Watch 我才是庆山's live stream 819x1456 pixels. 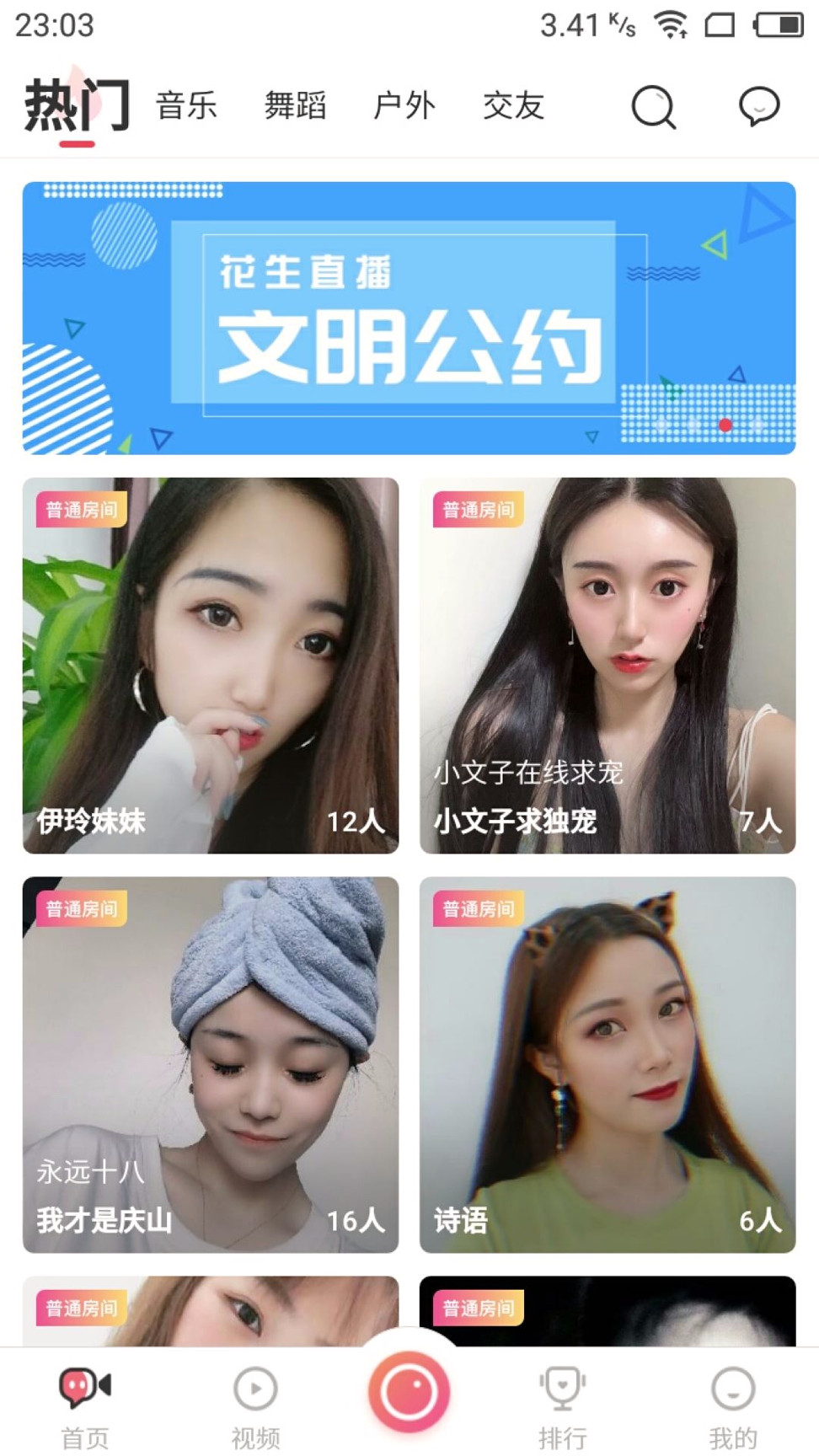tap(210, 1064)
